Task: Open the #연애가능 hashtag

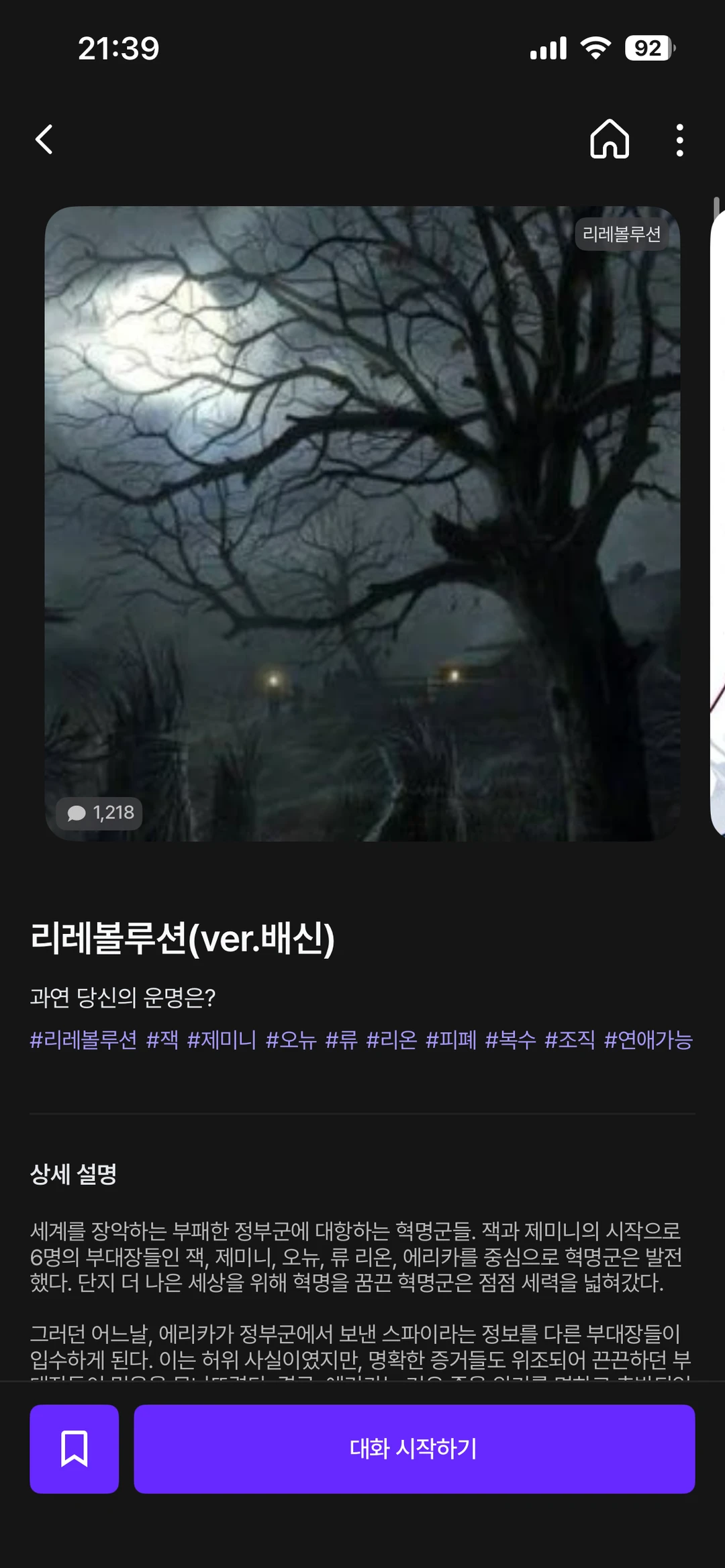Action: click(648, 1040)
